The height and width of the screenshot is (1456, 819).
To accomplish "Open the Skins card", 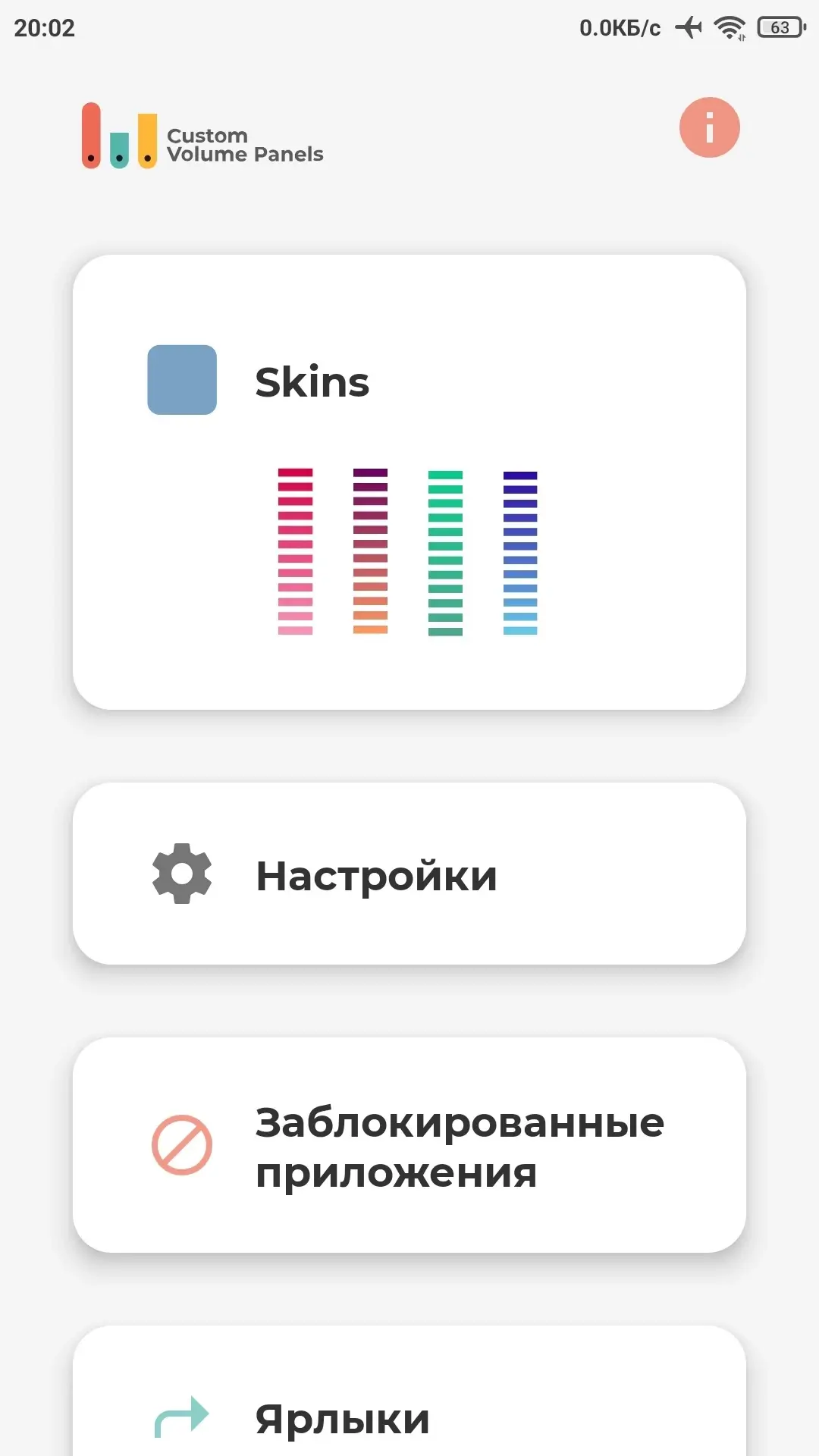I will click(409, 482).
